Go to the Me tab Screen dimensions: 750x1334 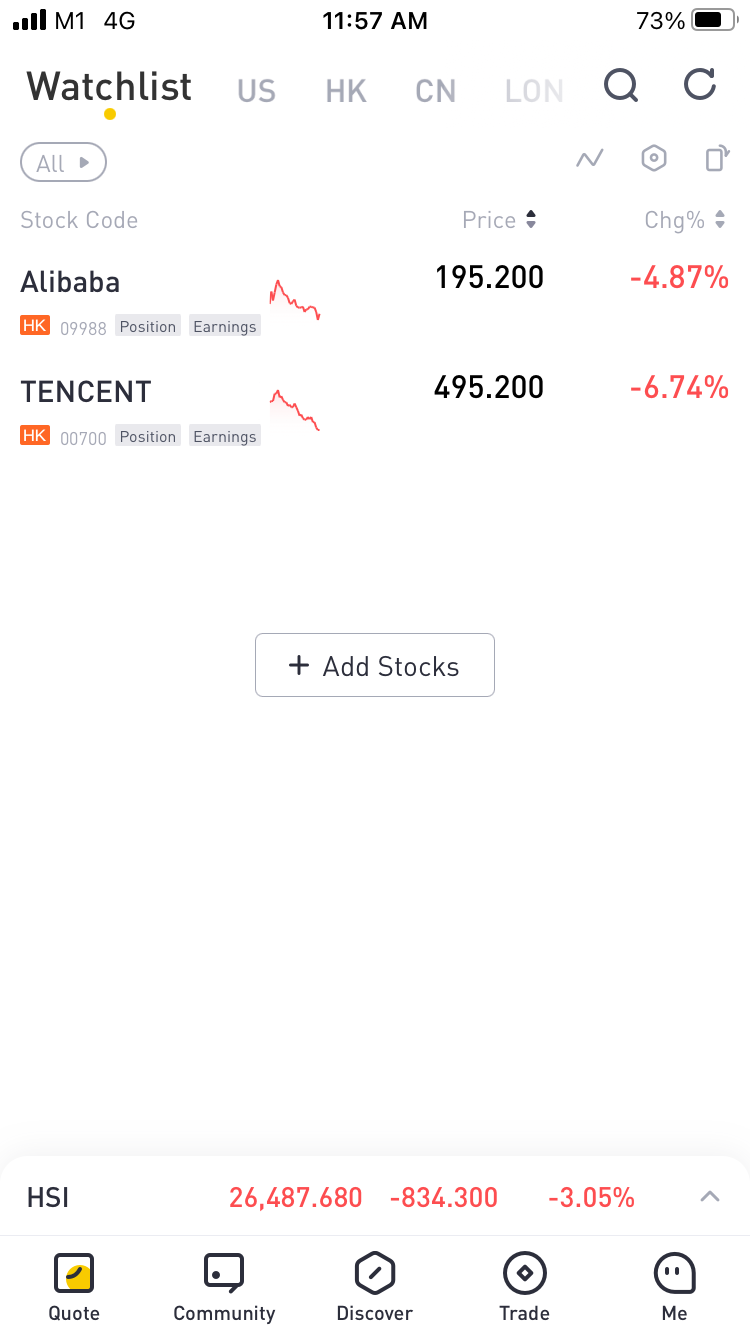coord(675,1288)
